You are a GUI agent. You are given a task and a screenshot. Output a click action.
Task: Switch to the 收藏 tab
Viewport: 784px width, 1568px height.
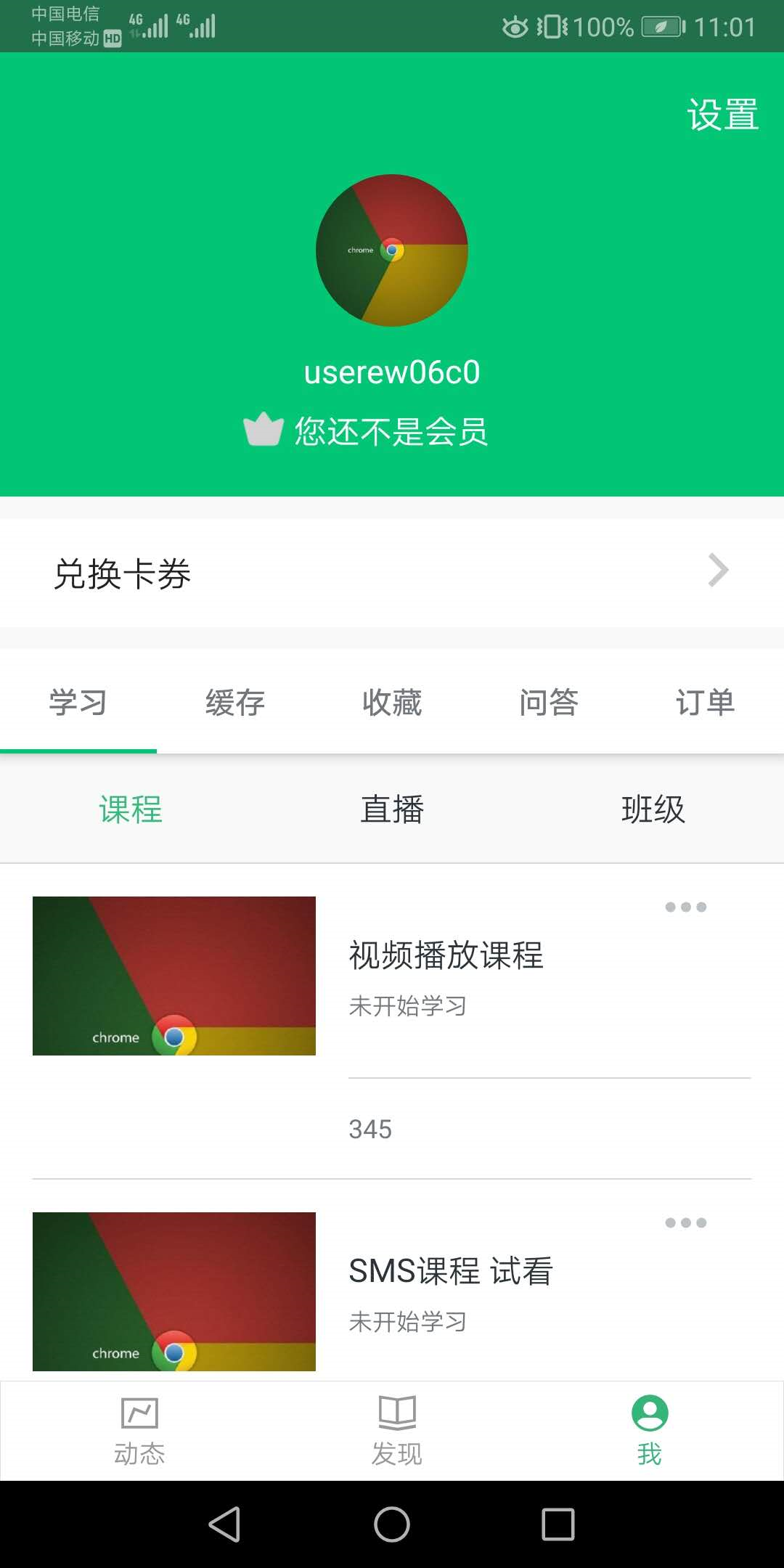392,703
